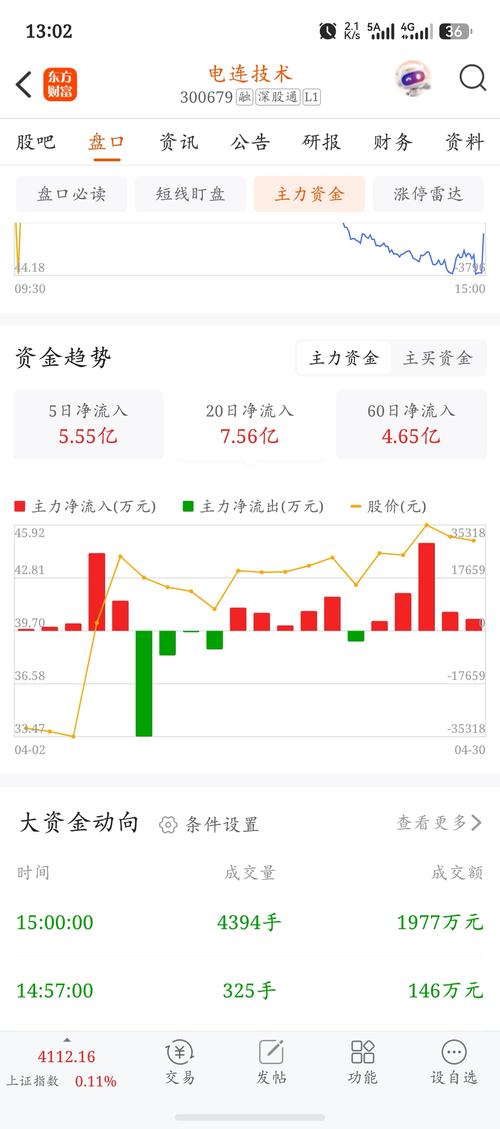Show the 5日净流入 chart
The image size is (500, 1129).
click(x=88, y=424)
